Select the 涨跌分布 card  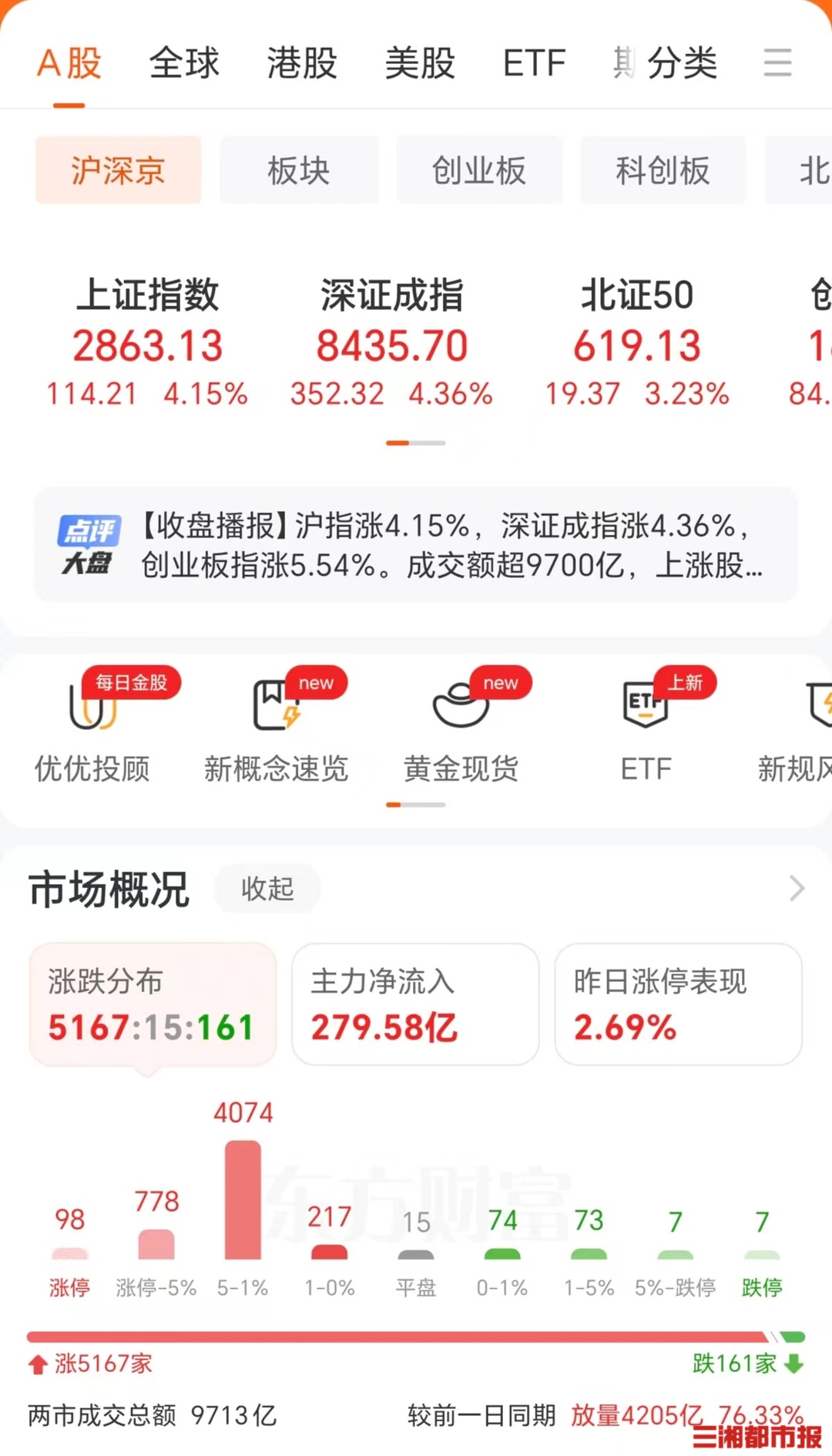coord(153,1004)
